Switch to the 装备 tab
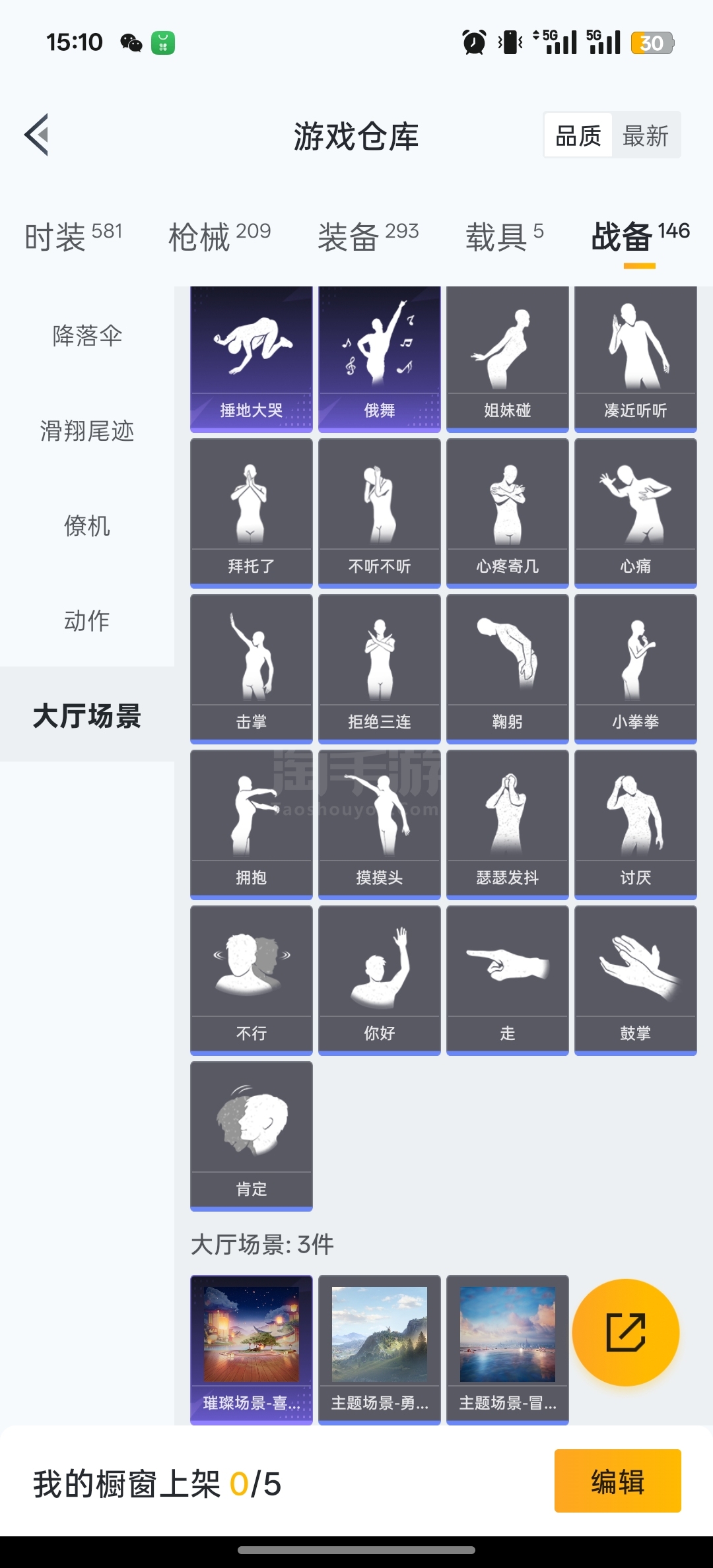 368,237
